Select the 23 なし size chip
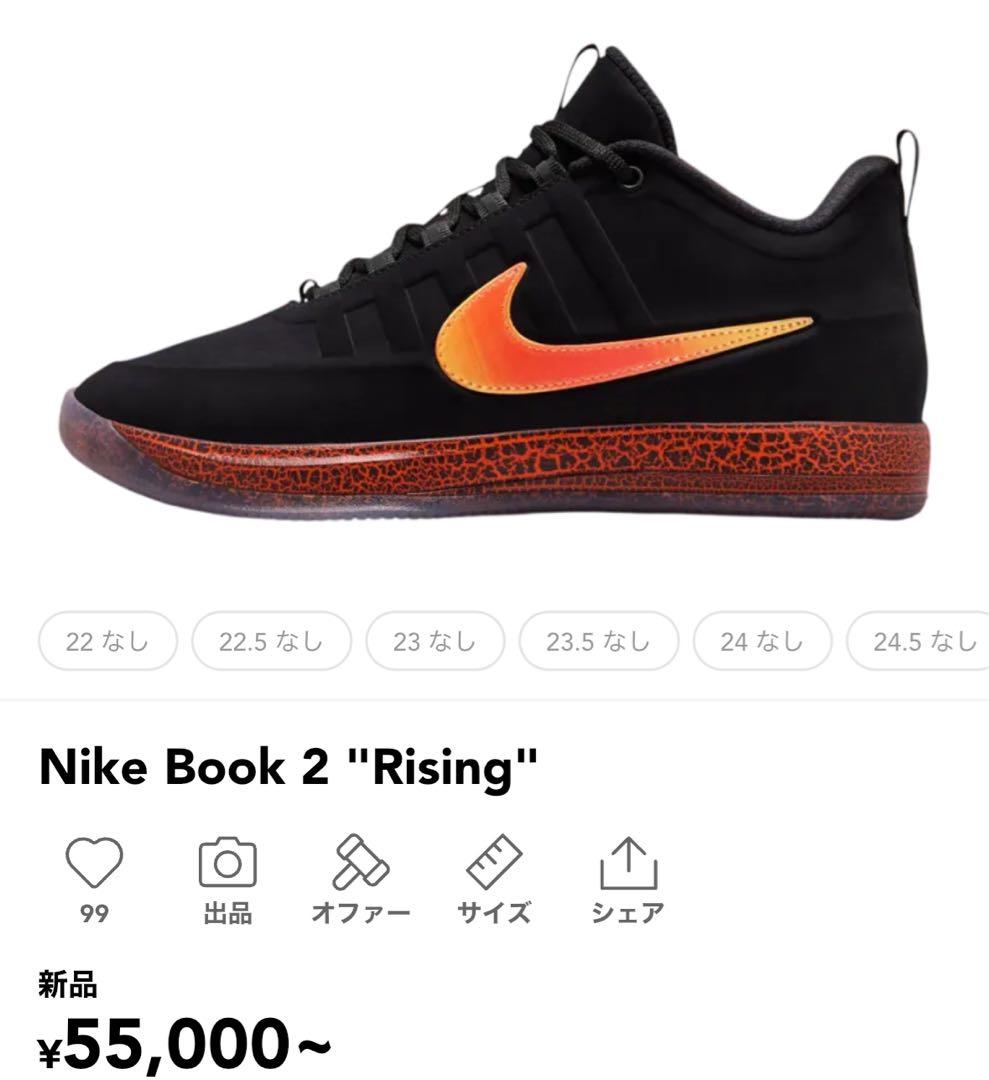This screenshot has height=1080, width=989. 432,640
